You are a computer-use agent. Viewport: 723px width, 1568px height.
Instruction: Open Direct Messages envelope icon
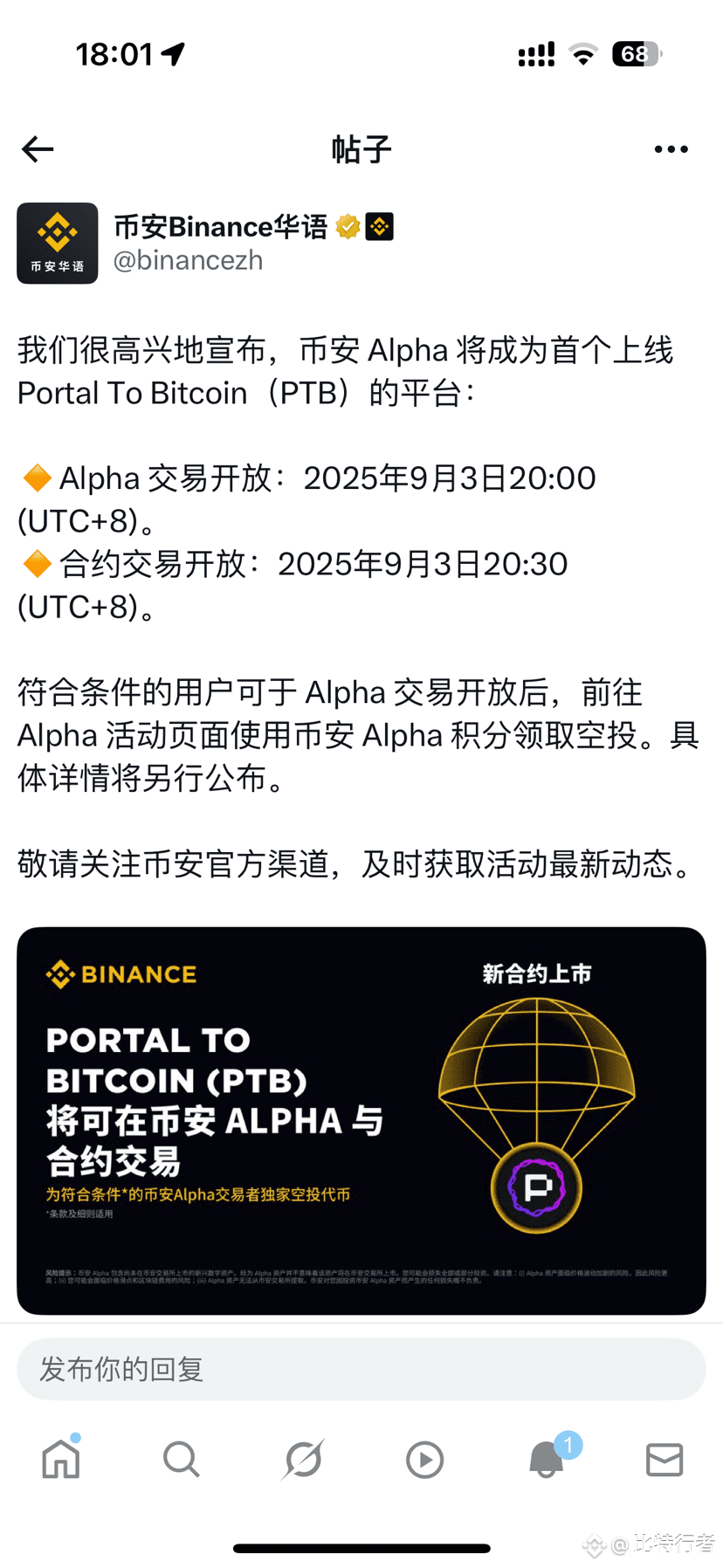[x=664, y=1459]
